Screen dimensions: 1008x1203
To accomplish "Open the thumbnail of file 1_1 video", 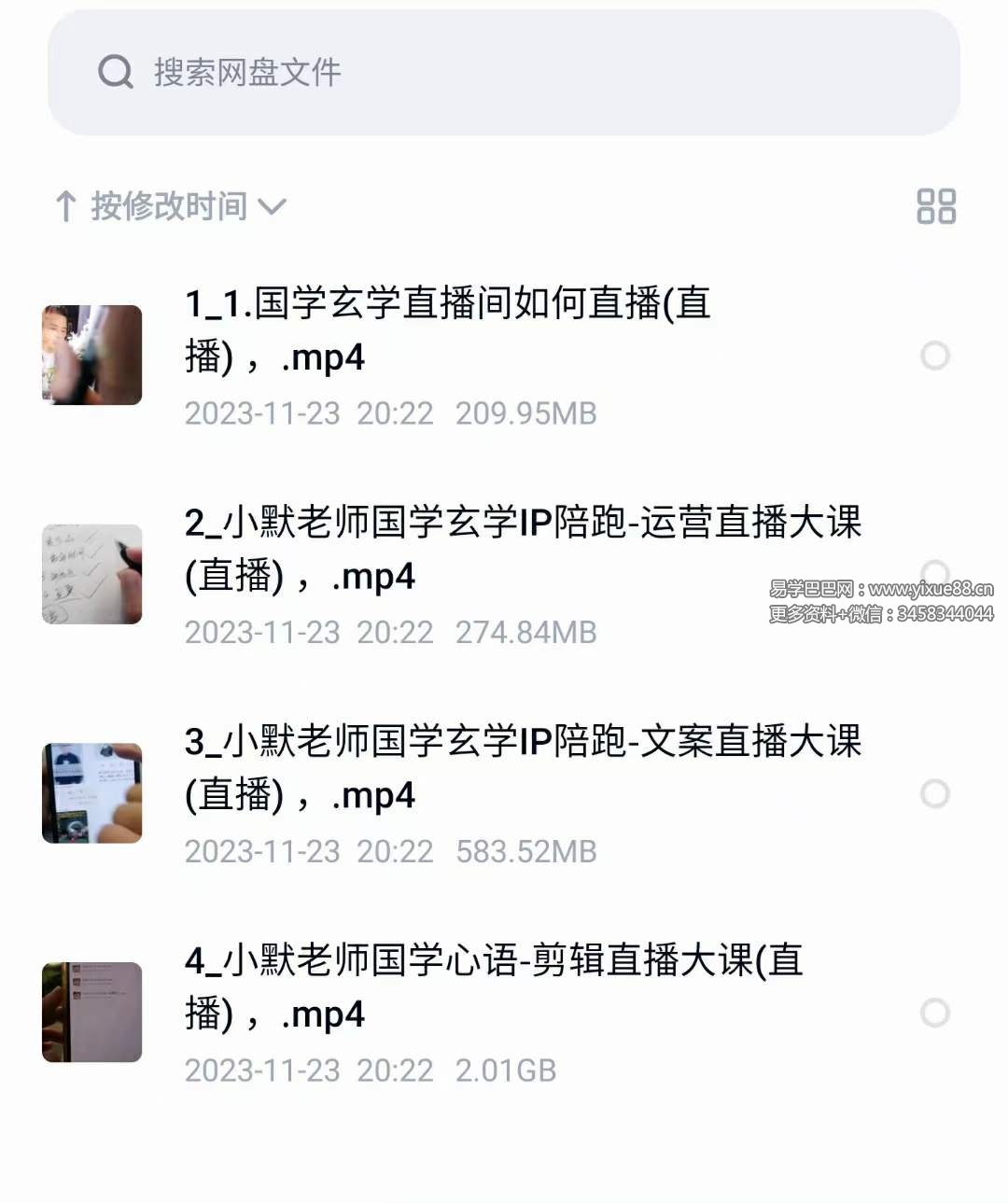I will coord(91,356).
